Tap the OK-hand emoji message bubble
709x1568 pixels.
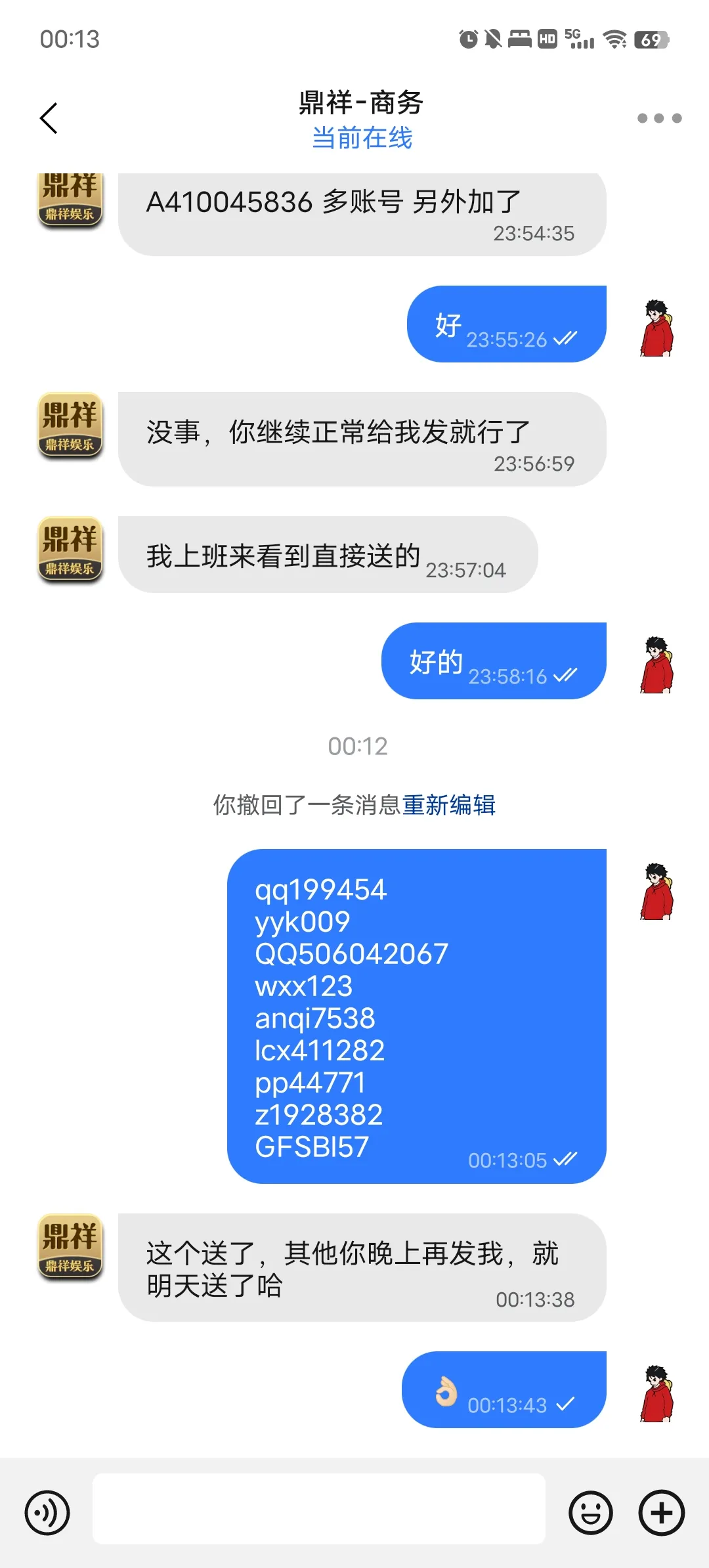[505, 1389]
